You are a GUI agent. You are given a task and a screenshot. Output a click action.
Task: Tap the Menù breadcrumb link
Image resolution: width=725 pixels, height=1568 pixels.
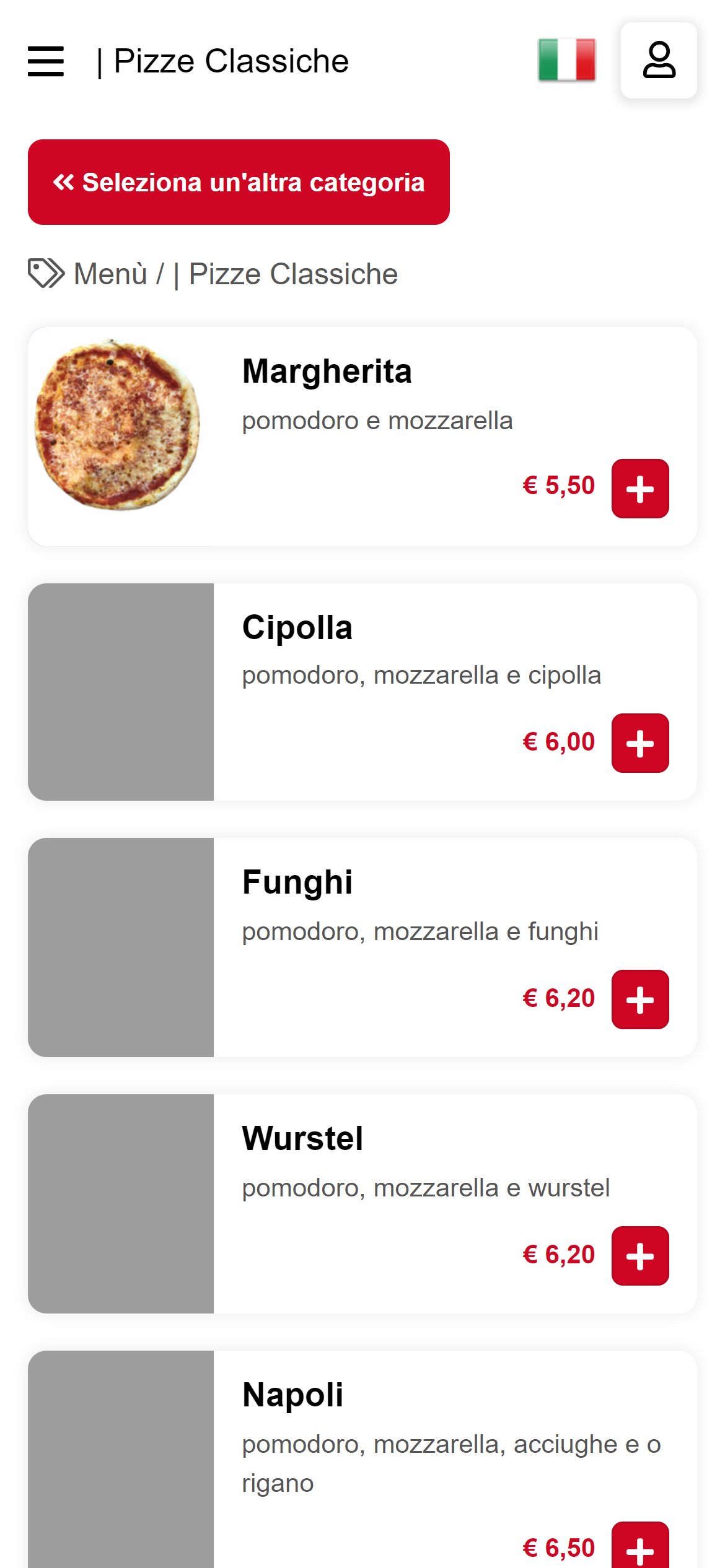[110, 274]
